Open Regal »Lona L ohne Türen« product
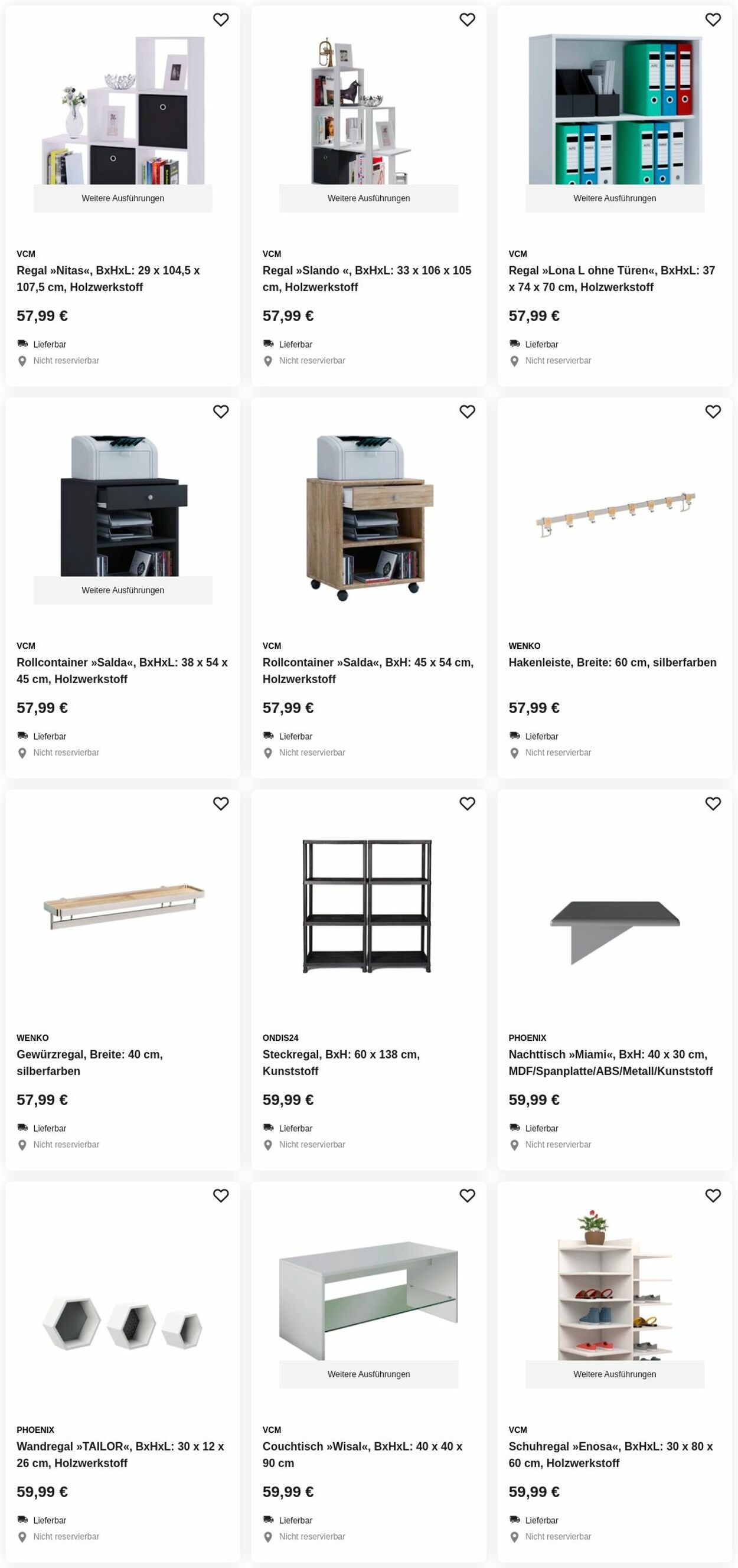Image resolution: width=738 pixels, height=1568 pixels. 611,278
